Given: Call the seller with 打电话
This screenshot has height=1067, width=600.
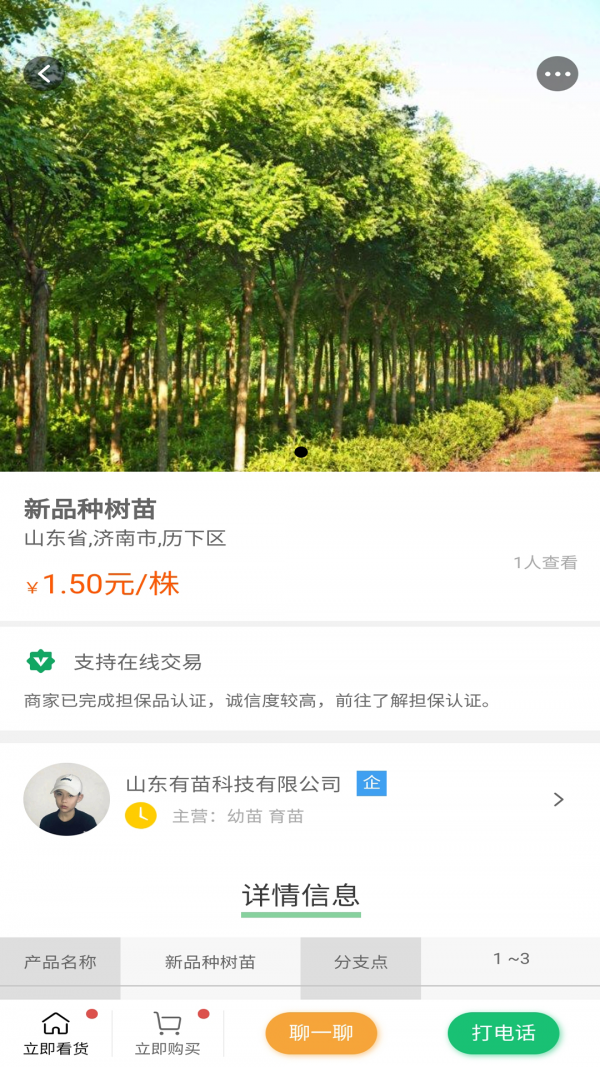Looking at the screenshot, I should [x=503, y=1033].
